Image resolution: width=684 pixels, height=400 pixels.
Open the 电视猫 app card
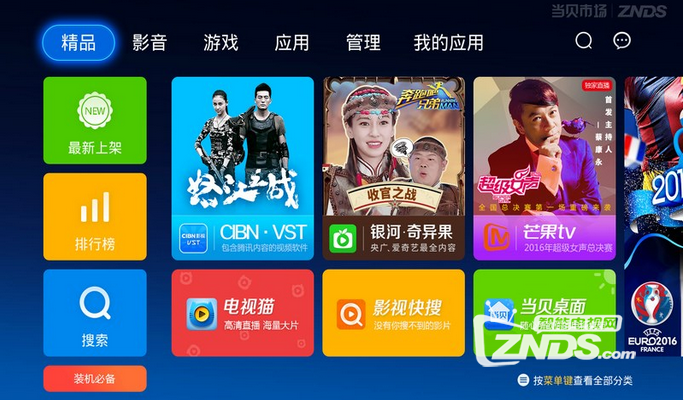243,313
